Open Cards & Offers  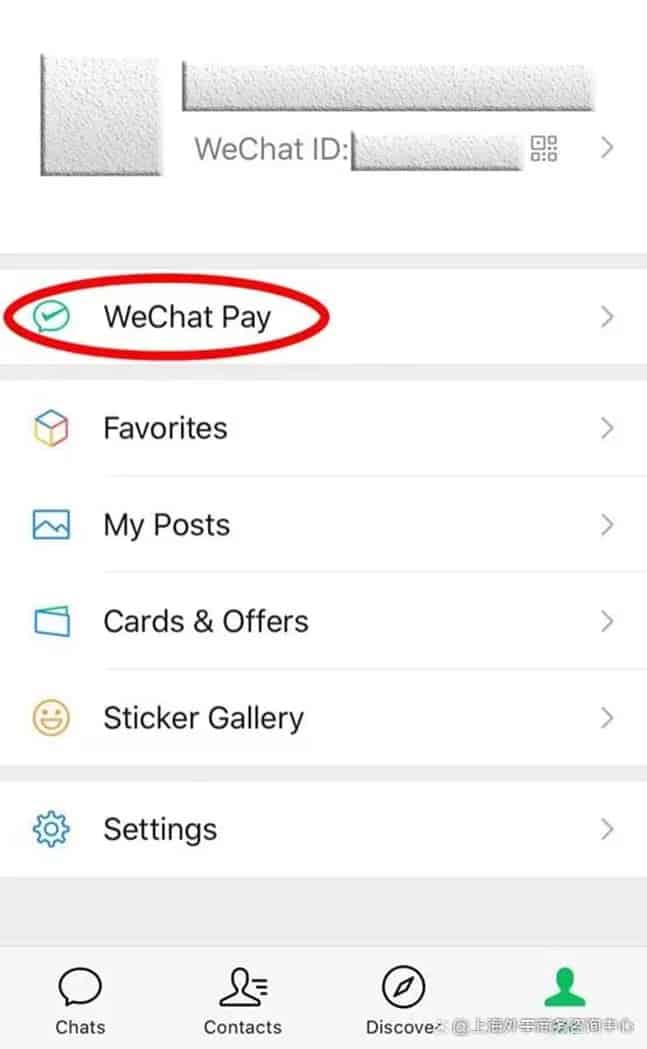[323, 622]
